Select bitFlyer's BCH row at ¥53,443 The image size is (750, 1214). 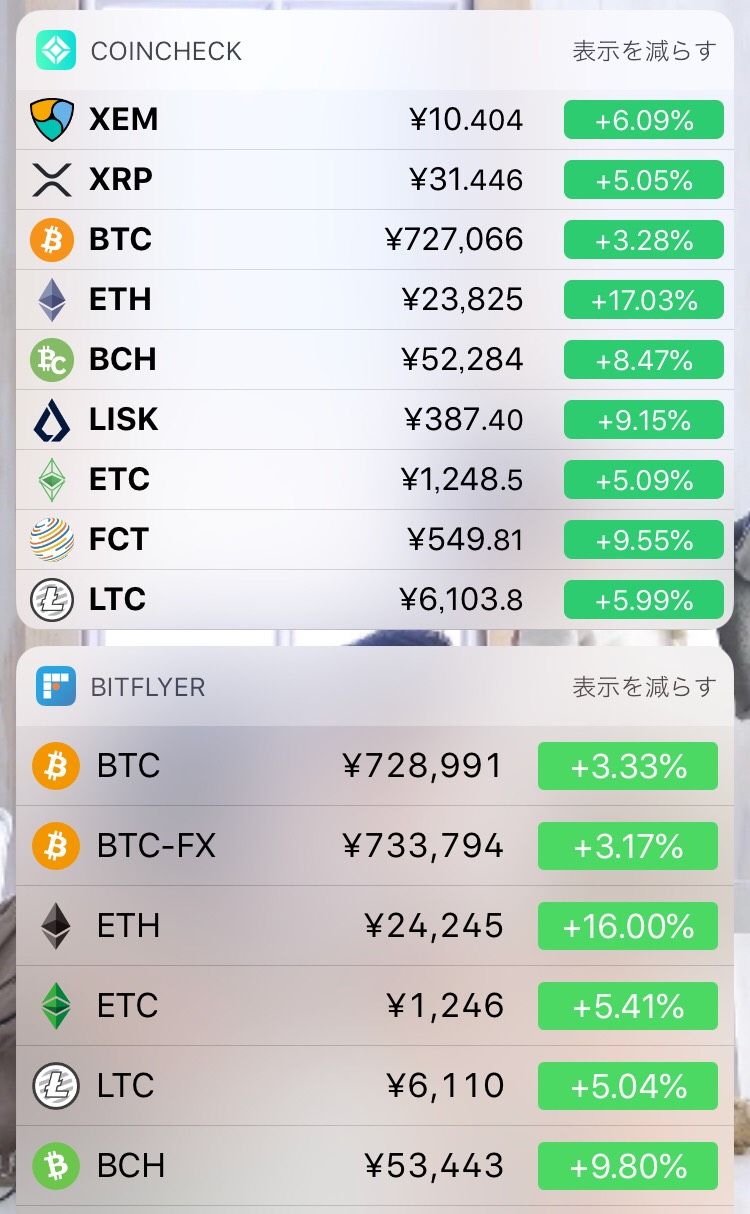pyautogui.click(x=375, y=1166)
